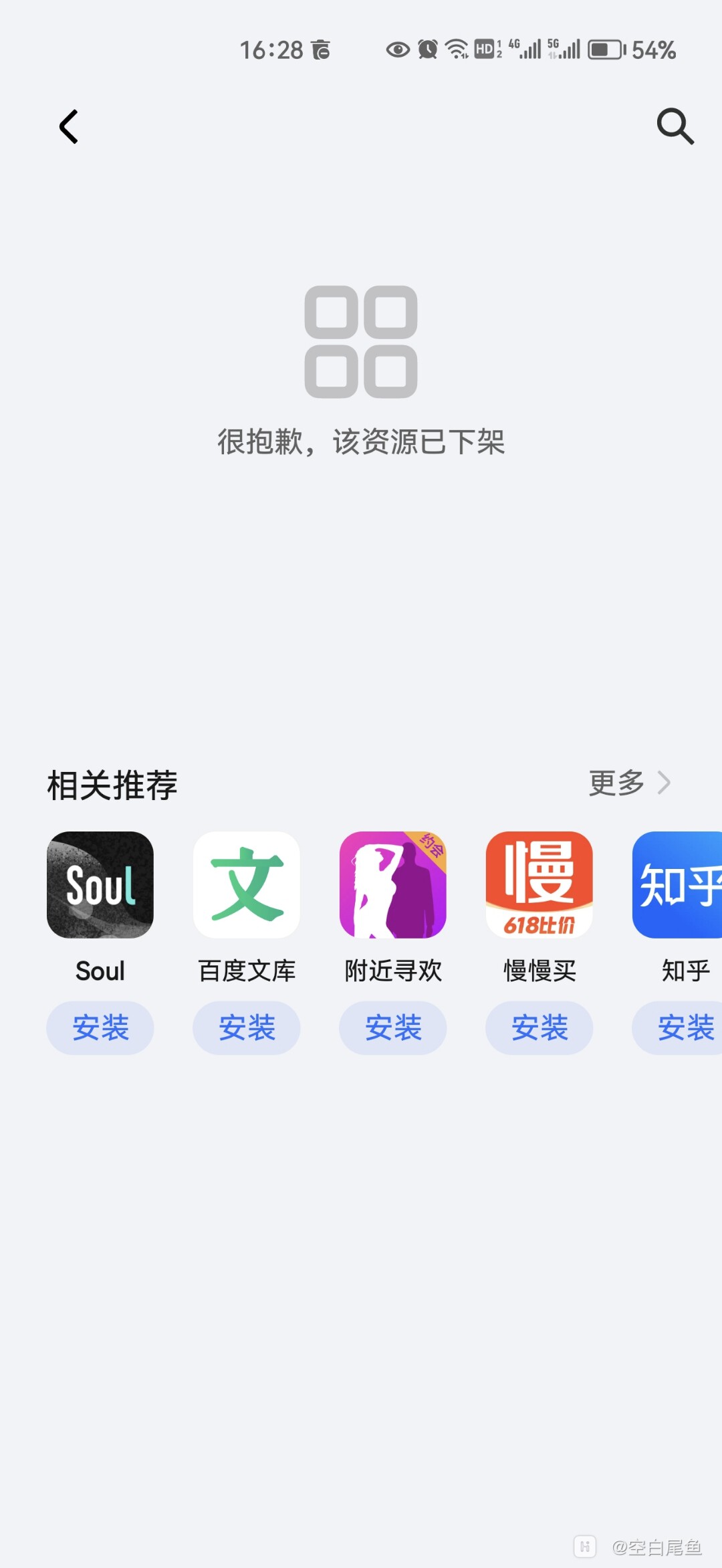The height and width of the screenshot is (1568, 722).
Task: Expand the chevron next to 更多
Action: click(x=666, y=782)
